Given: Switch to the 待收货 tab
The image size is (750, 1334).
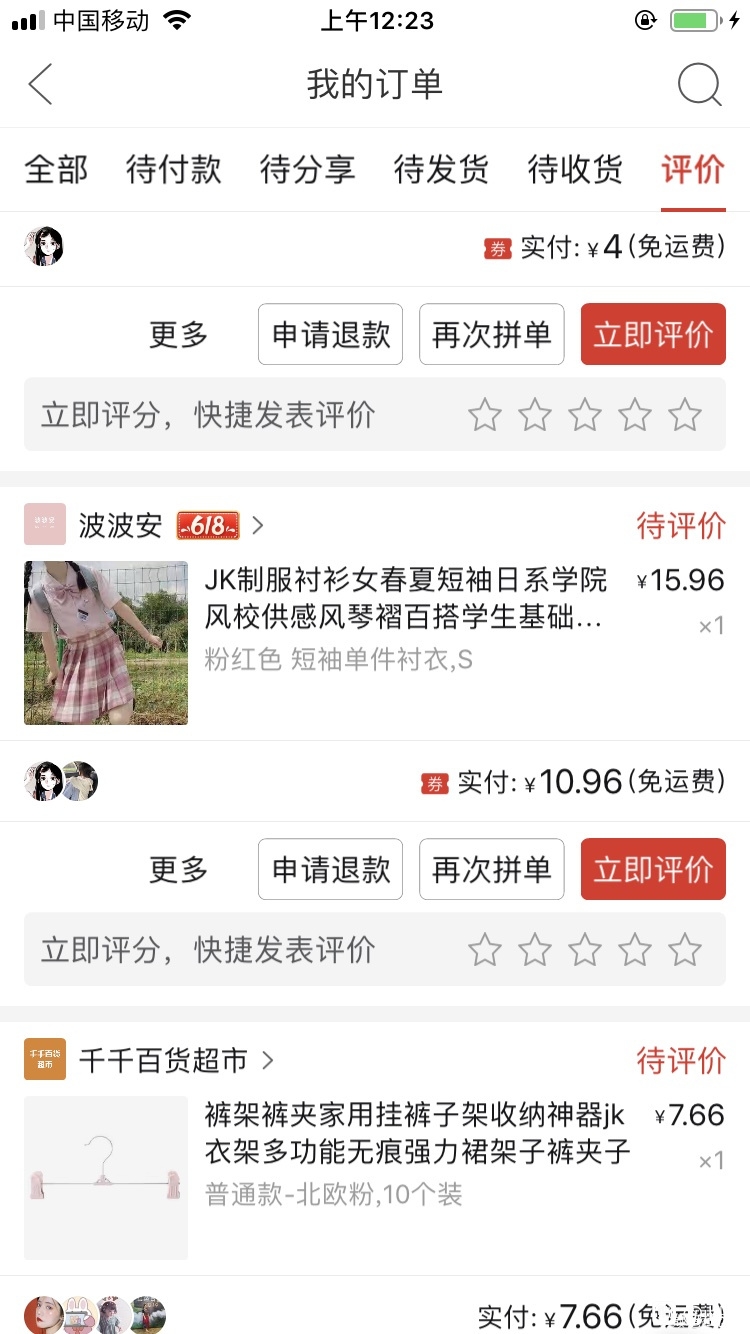Looking at the screenshot, I should [x=575, y=170].
